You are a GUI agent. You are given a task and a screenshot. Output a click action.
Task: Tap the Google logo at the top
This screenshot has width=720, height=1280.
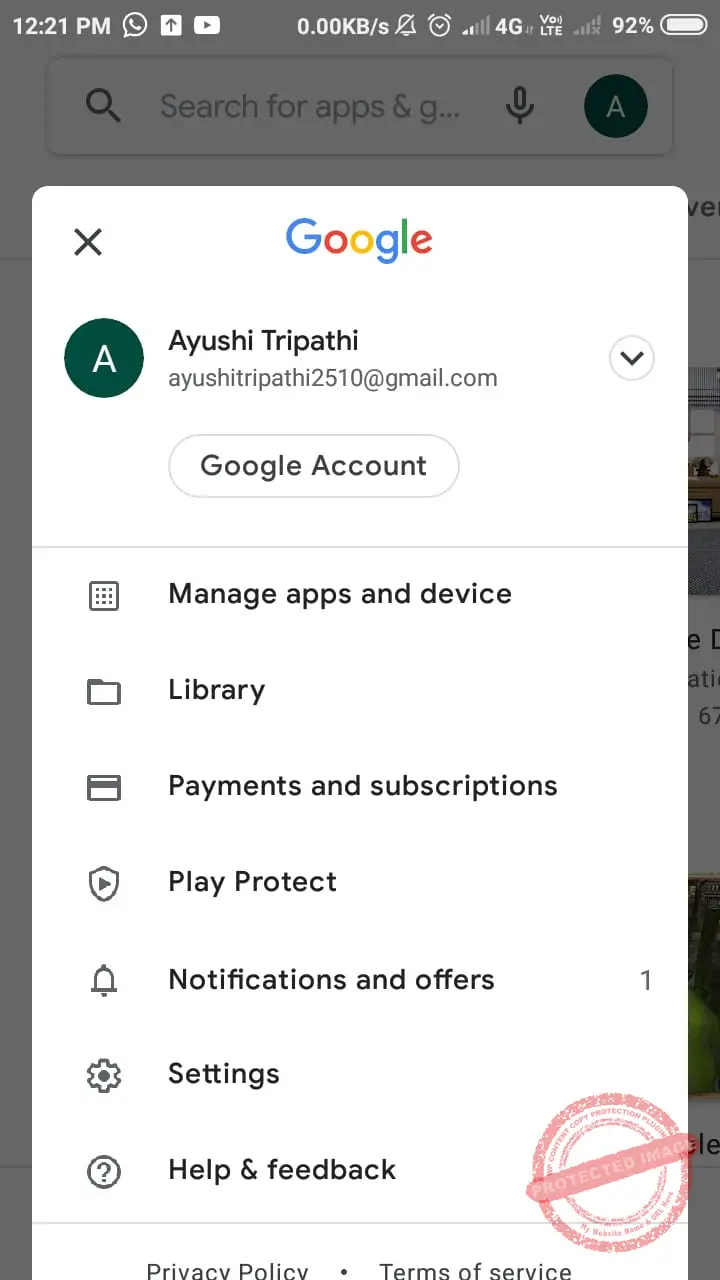(x=359, y=238)
